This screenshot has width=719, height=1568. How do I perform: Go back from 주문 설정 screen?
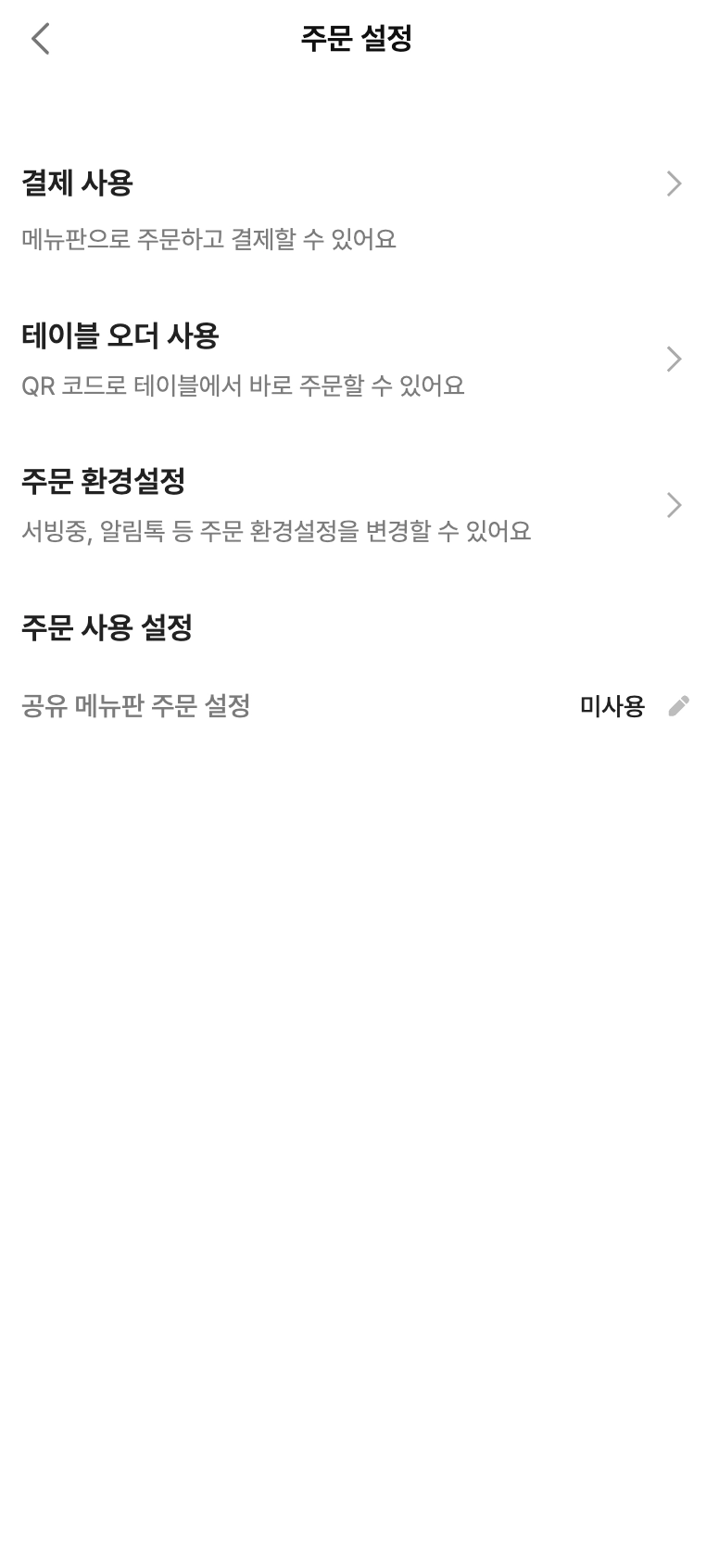coord(40,39)
